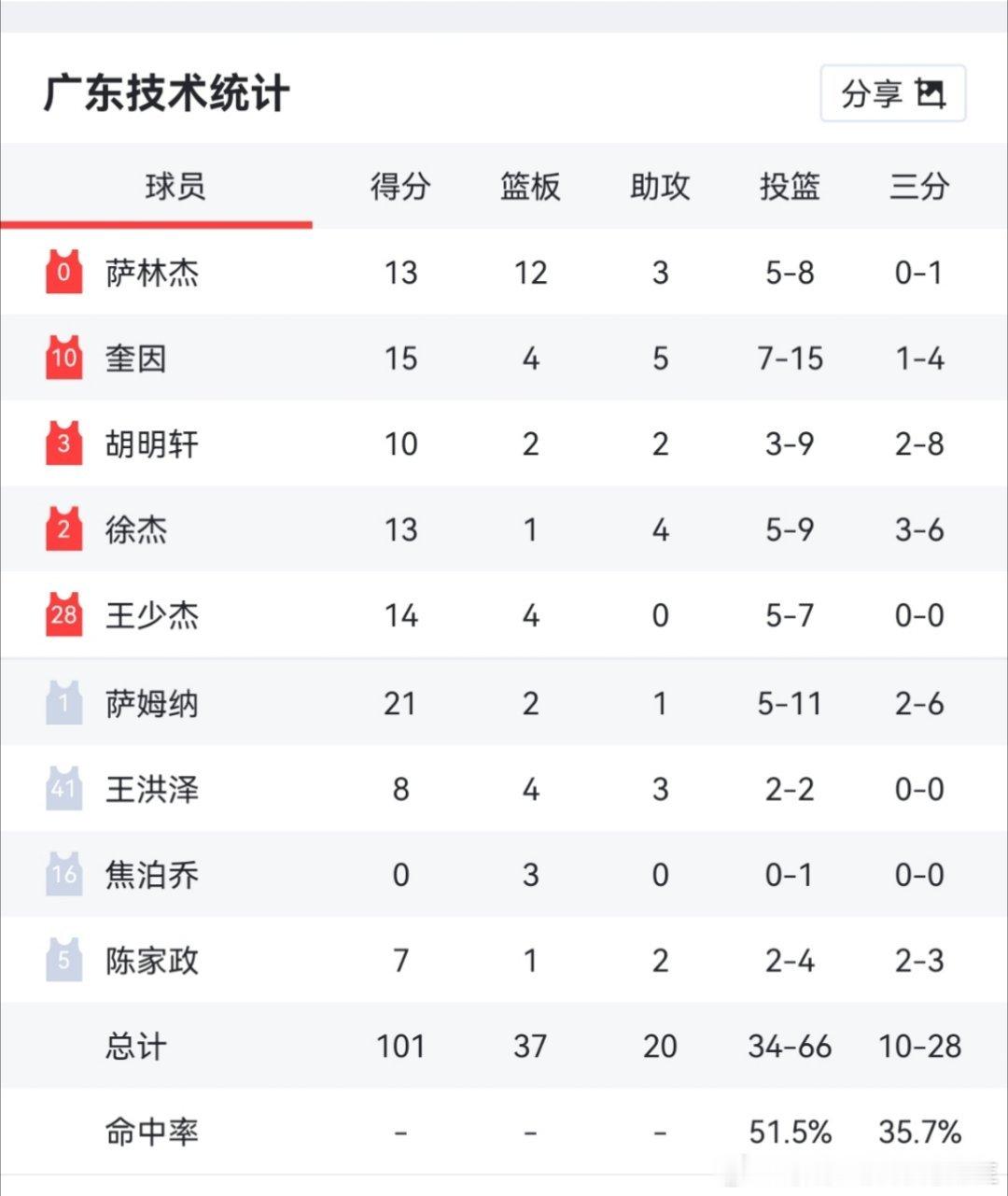
Task: Open the share picture icon next to 分享
Action: 930,91
